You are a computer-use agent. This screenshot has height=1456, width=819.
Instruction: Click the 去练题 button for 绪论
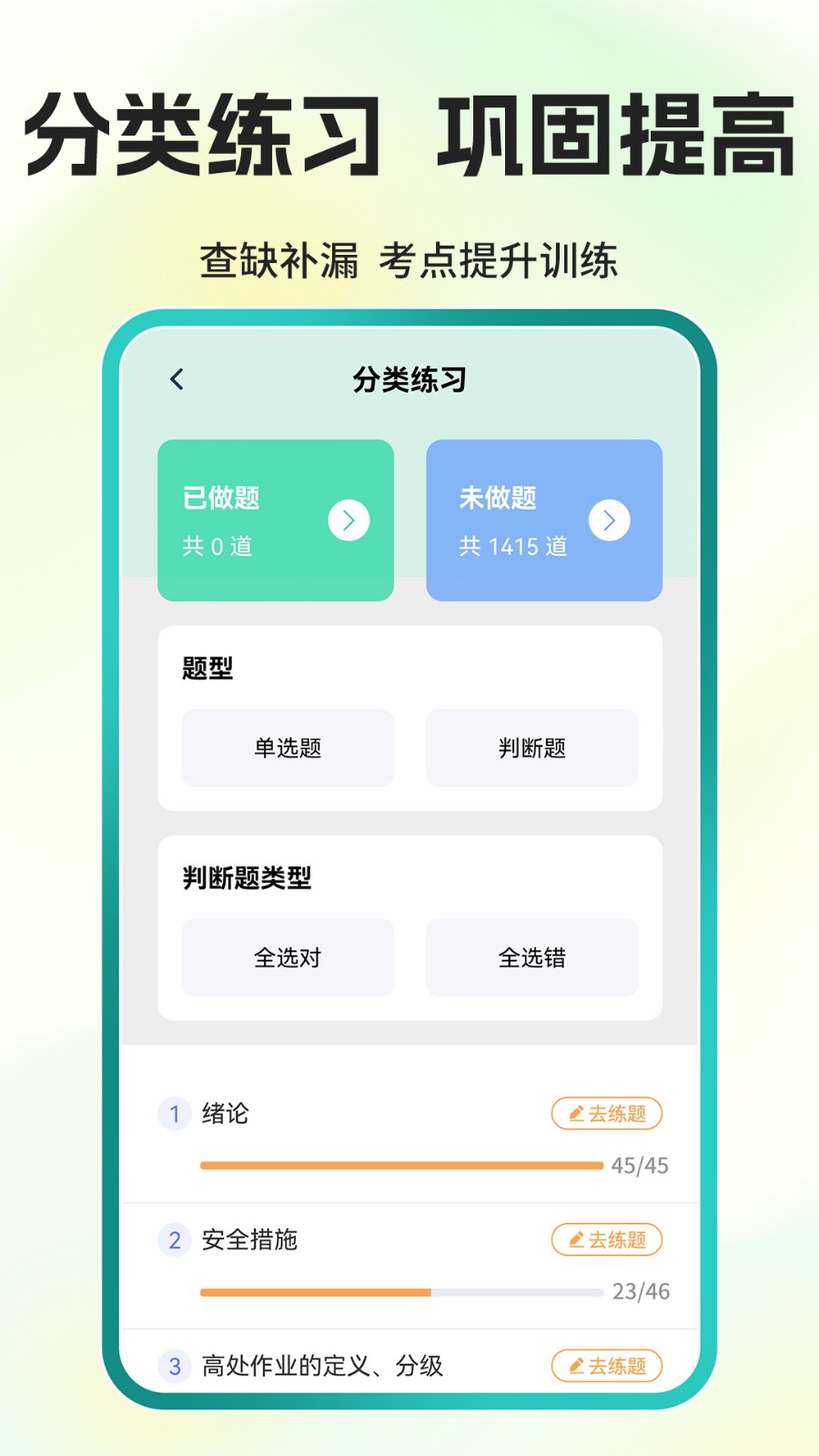point(605,1113)
